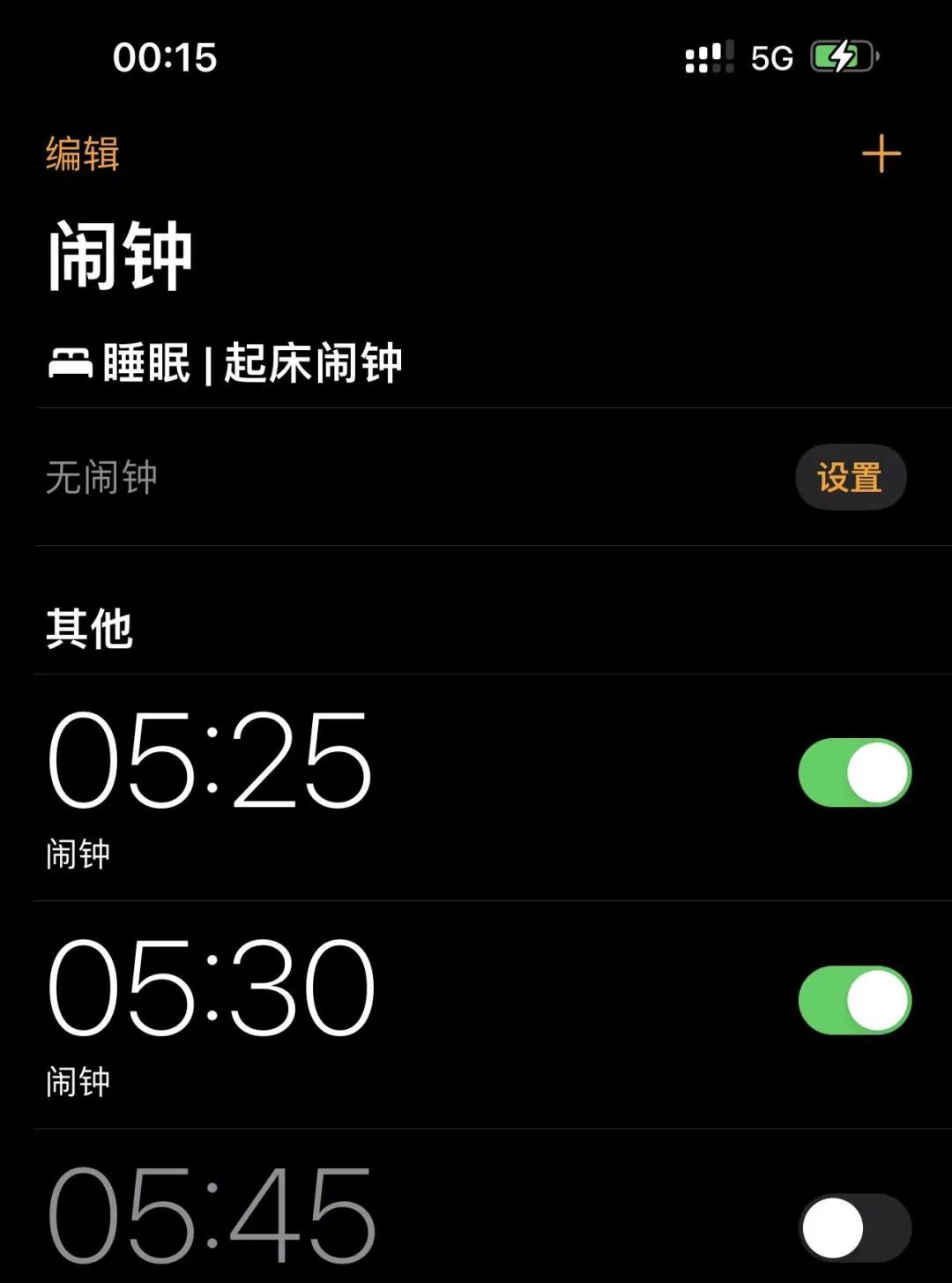Viewport: 952px width, 1283px height.
Task: Tap 设置 for sleep wake-up alarm
Action: [850, 478]
